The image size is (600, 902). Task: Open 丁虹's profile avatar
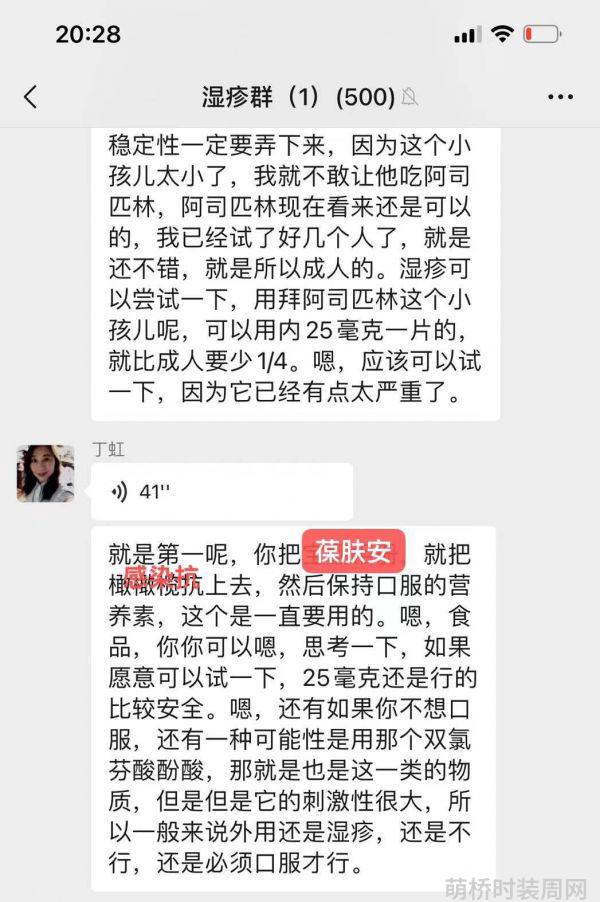coord(45,473)
